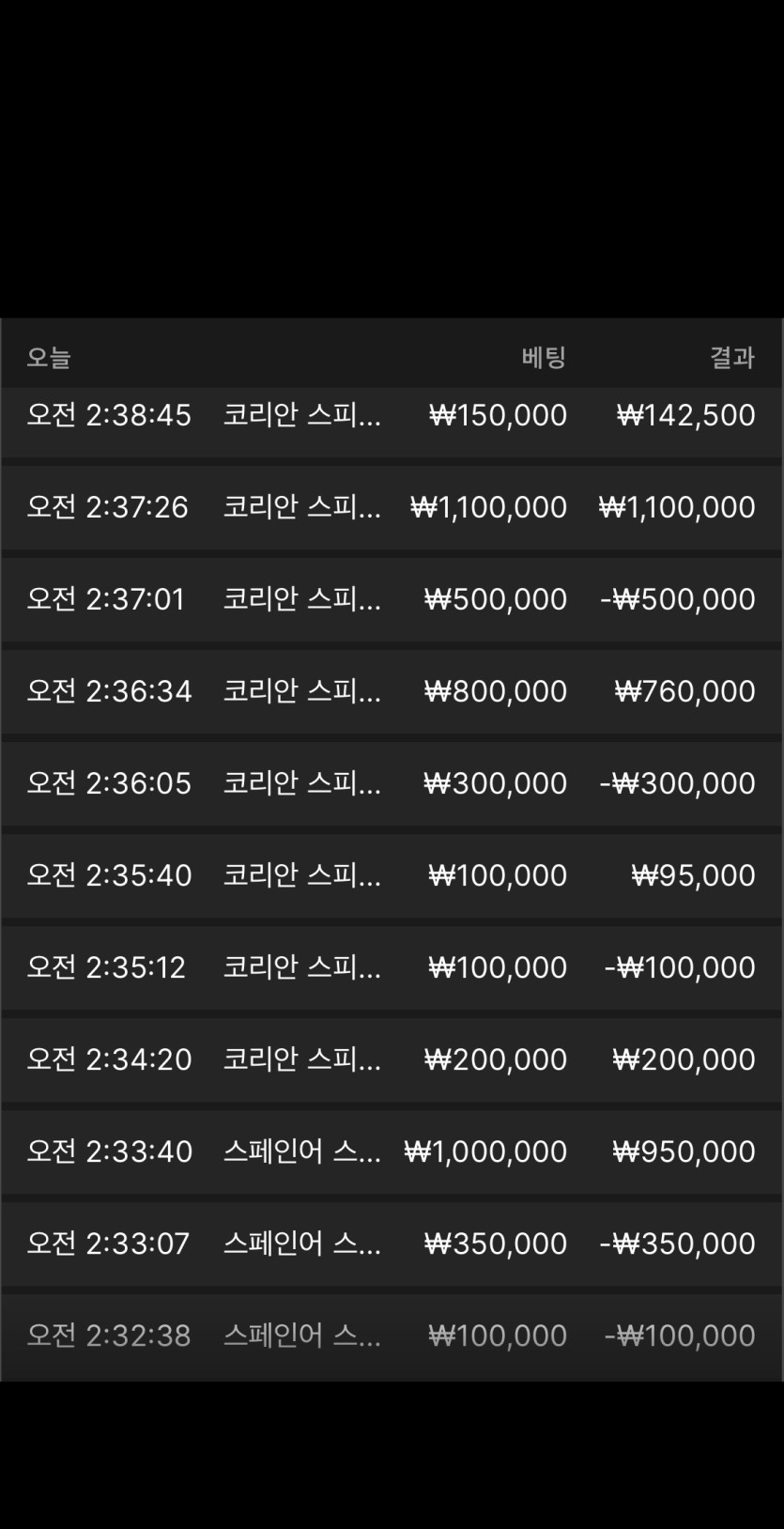784x1529 pixels.
Task: Open the 오전 2:36:34 ₩800,000 bet entry
Action: click(392, 691)
